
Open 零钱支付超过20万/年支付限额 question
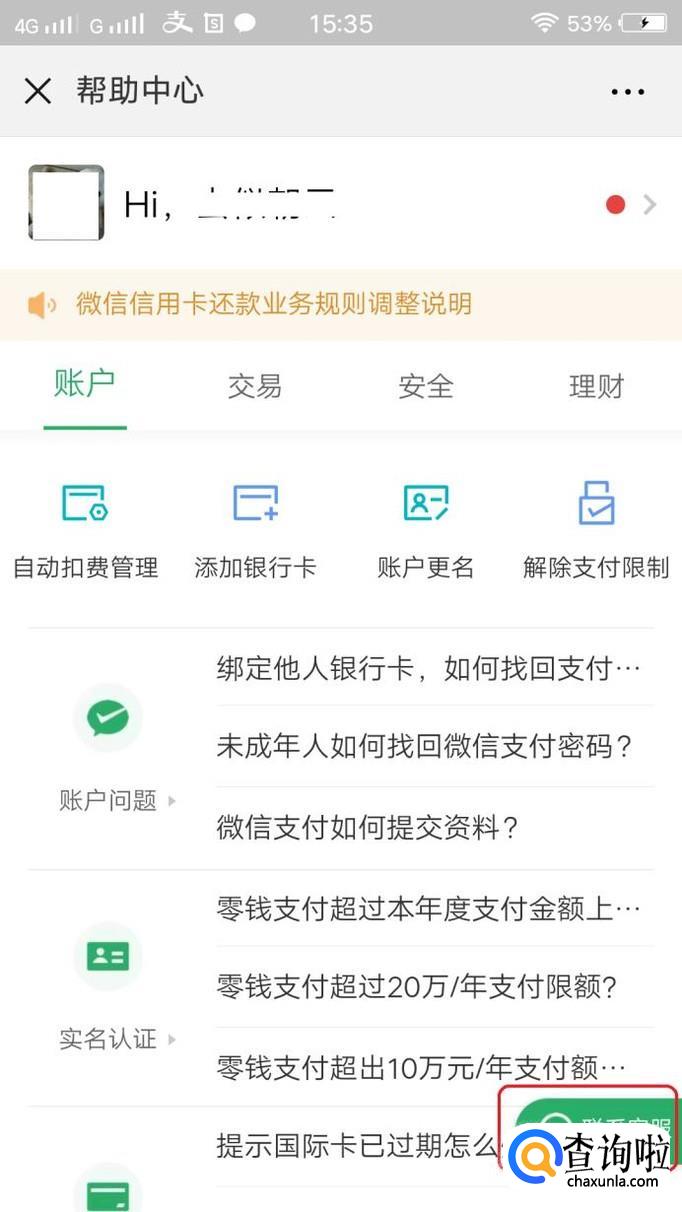417,987
